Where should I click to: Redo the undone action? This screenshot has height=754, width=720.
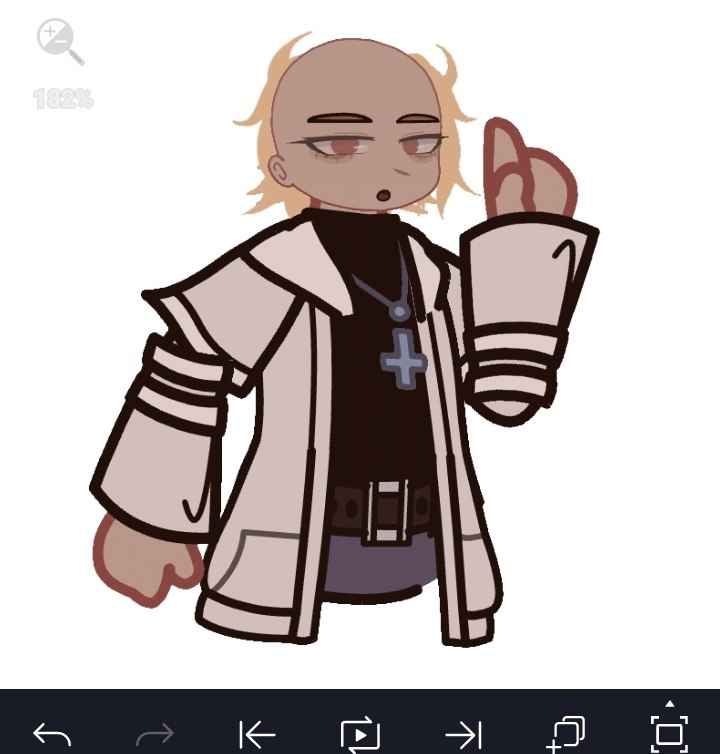pos(155,734)
